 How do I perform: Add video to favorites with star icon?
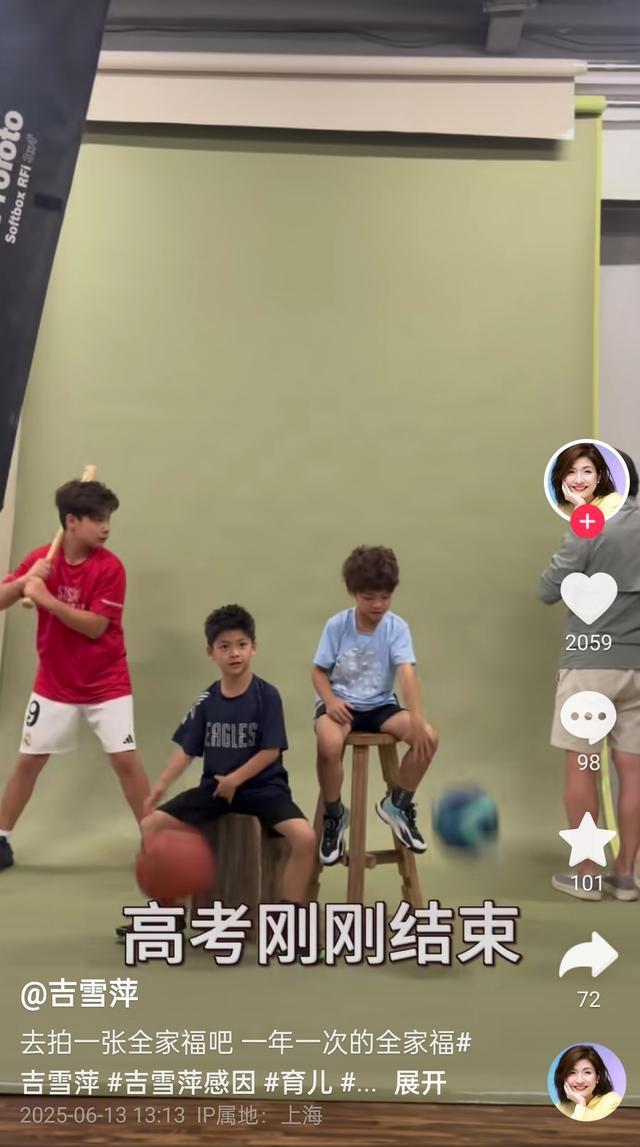[x=587, y=839]
